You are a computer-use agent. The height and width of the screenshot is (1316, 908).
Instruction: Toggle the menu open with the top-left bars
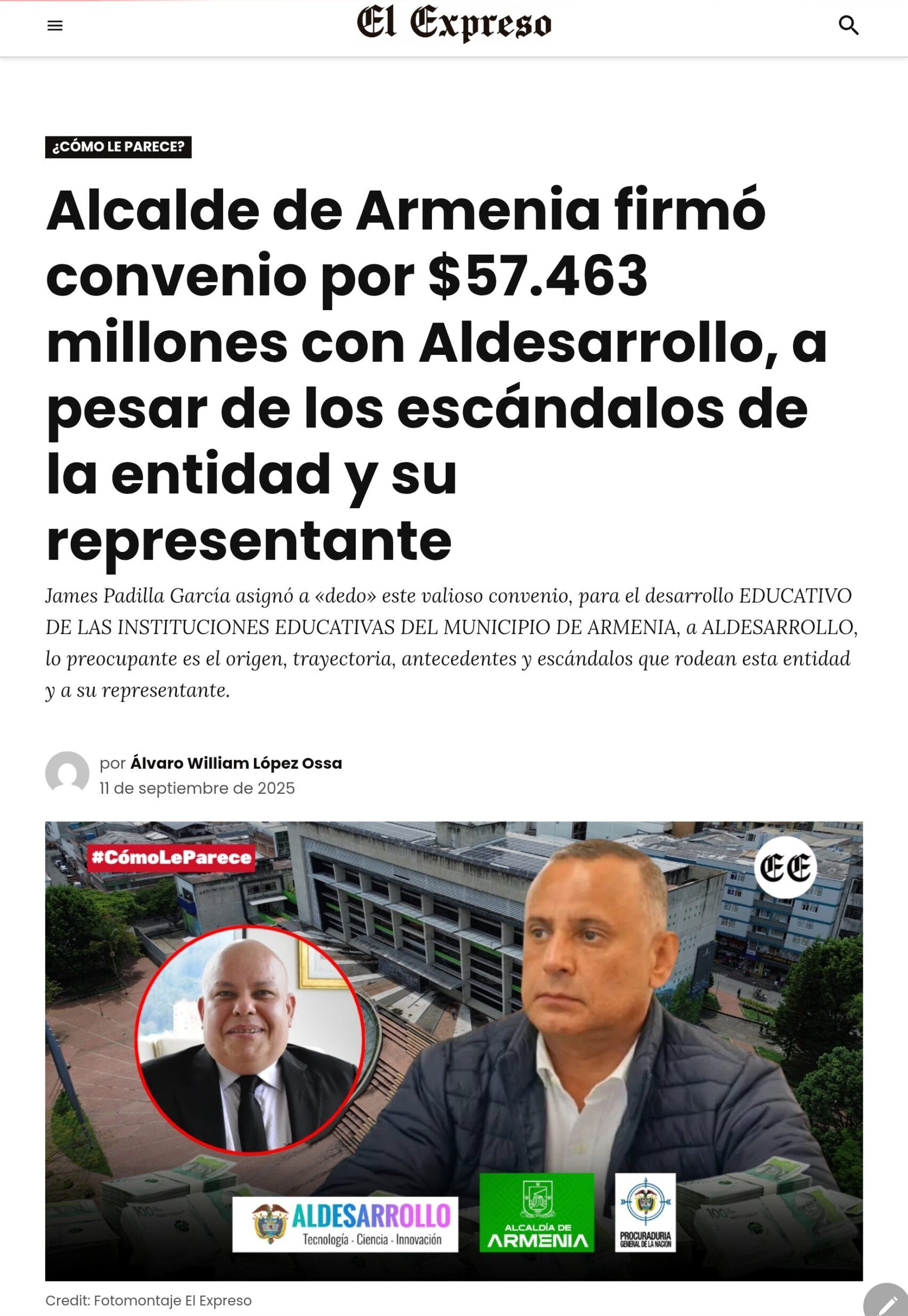[x=55, y=26]
